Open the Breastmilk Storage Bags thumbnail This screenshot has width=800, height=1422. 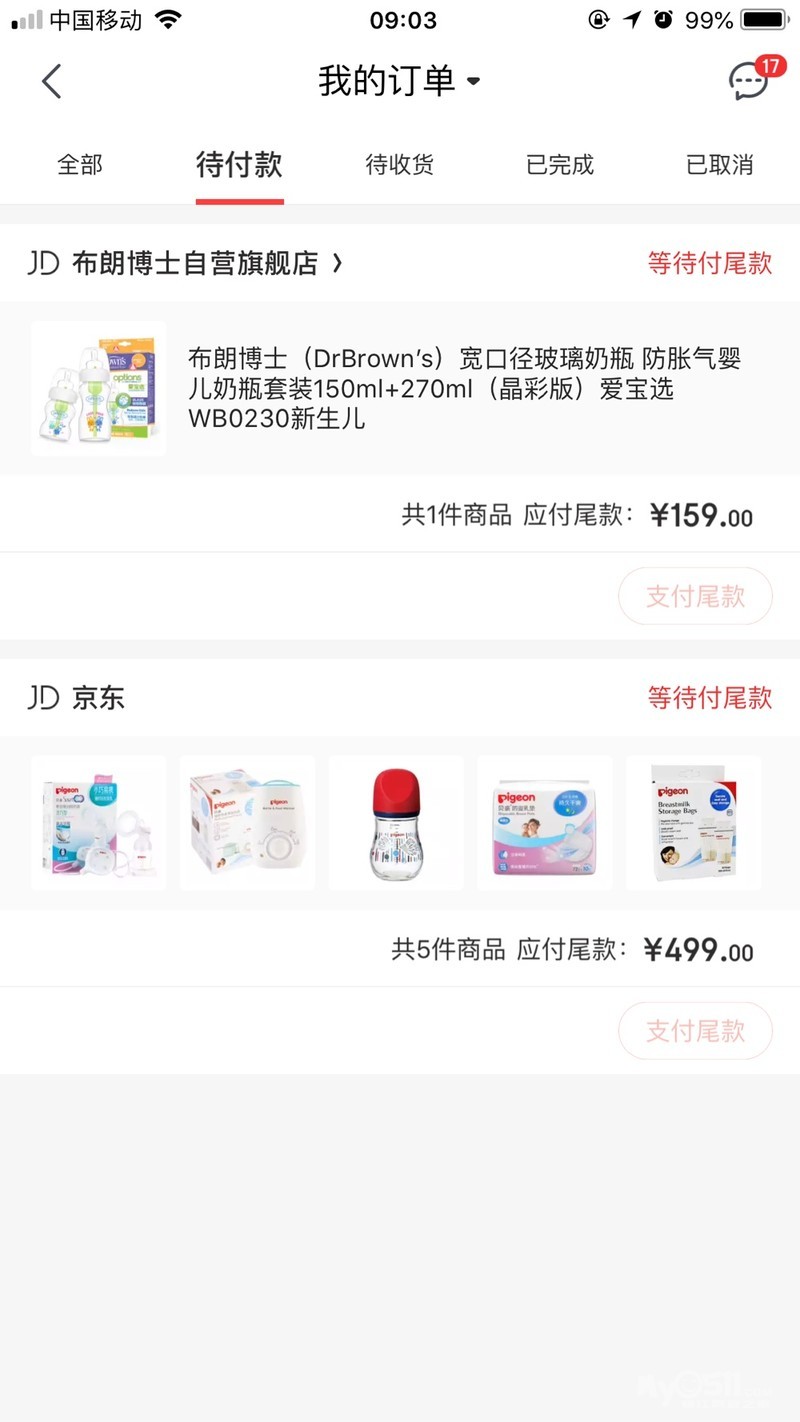point(693,823)
